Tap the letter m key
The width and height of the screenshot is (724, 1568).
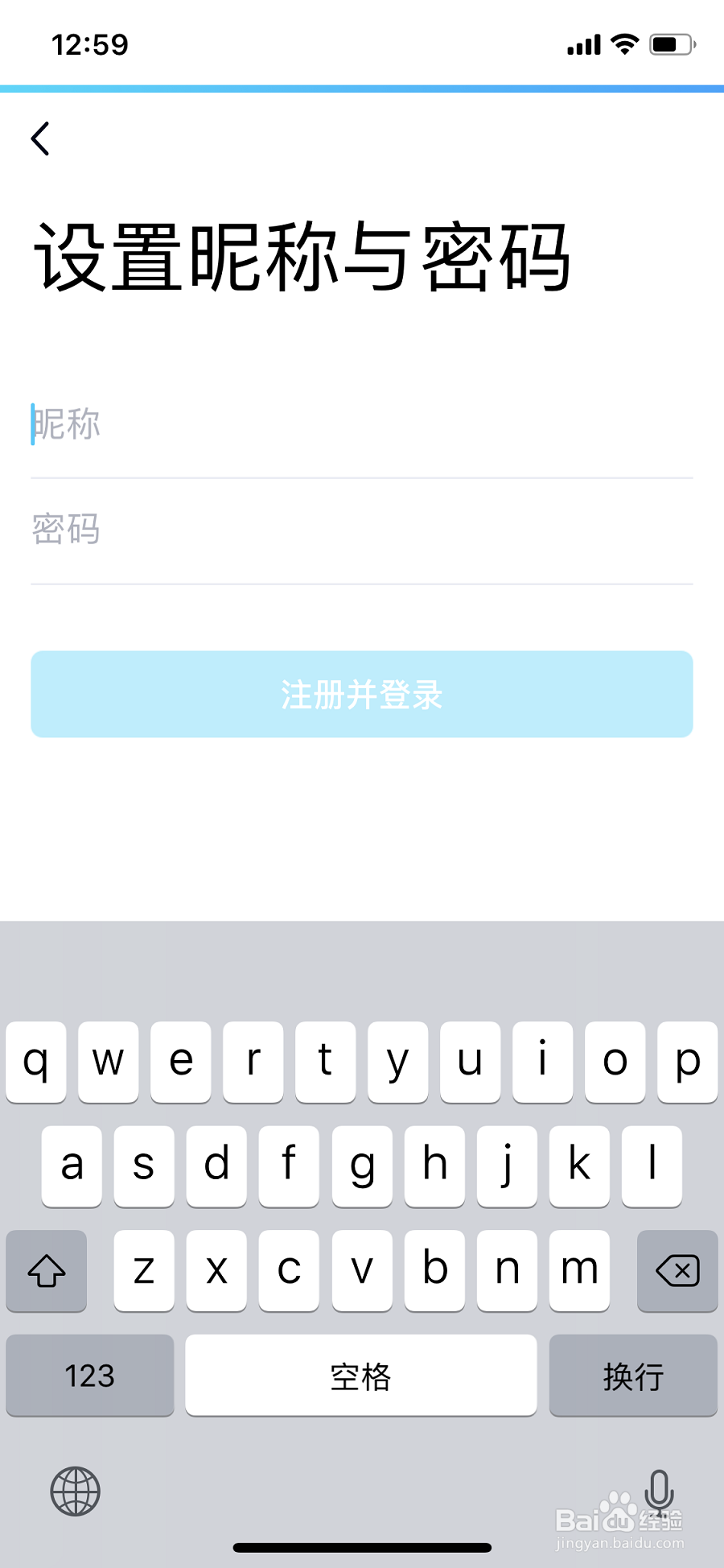pyautogui.click(x=579, y=1272)
